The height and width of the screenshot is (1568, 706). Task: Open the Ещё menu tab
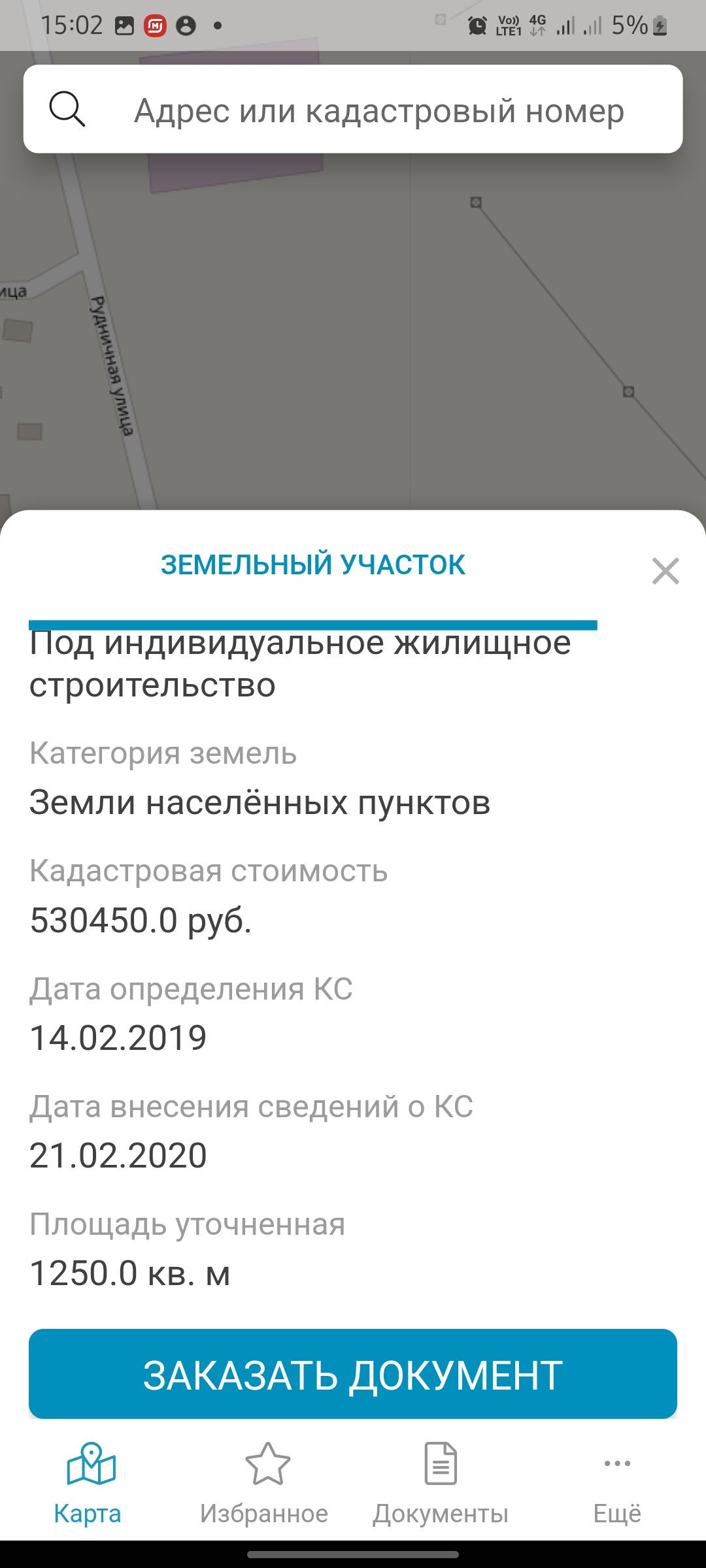pyautogui.click(x=617, y=1483)
